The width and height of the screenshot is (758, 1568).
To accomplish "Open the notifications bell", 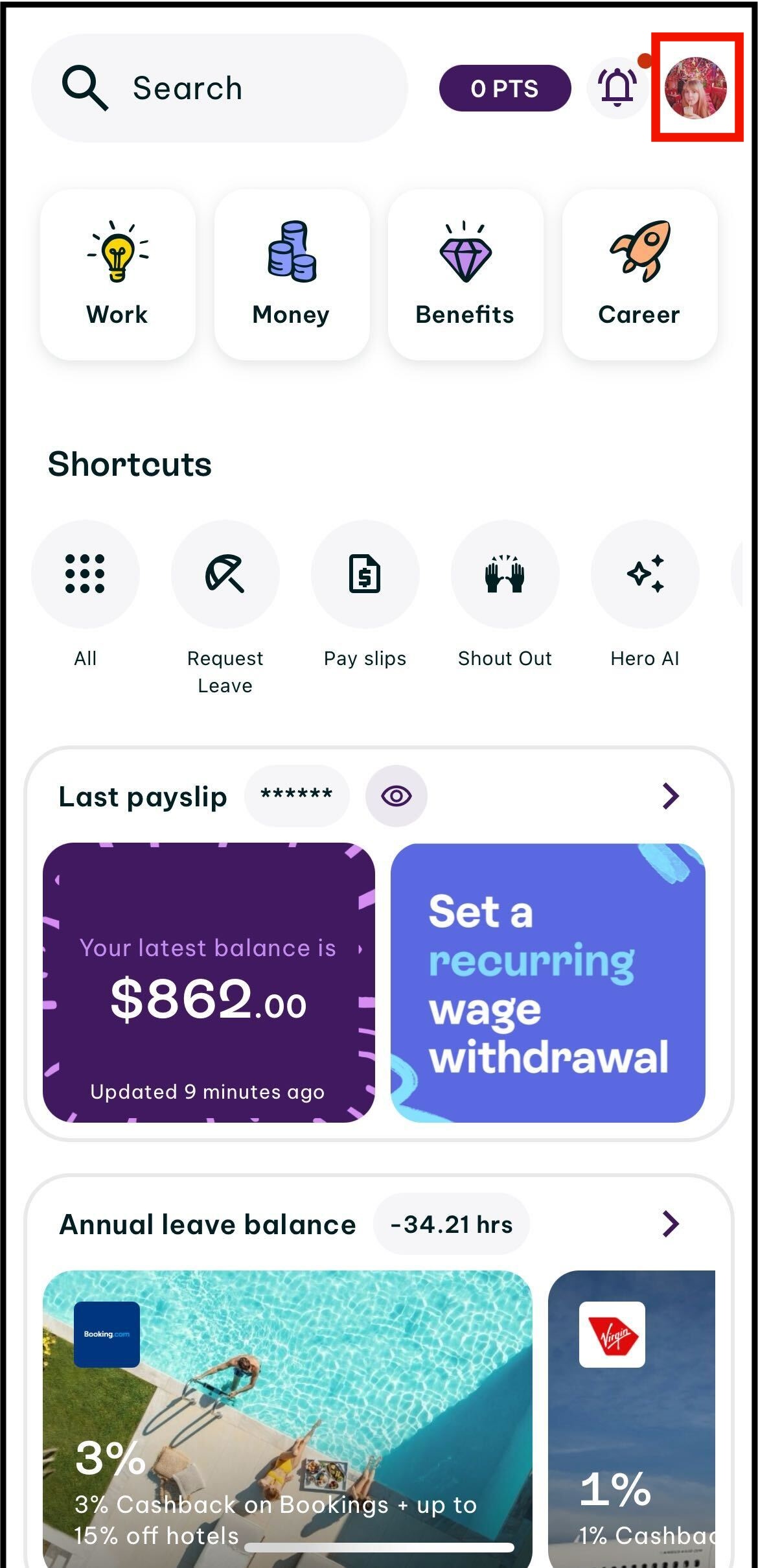I will pos(617,87).
